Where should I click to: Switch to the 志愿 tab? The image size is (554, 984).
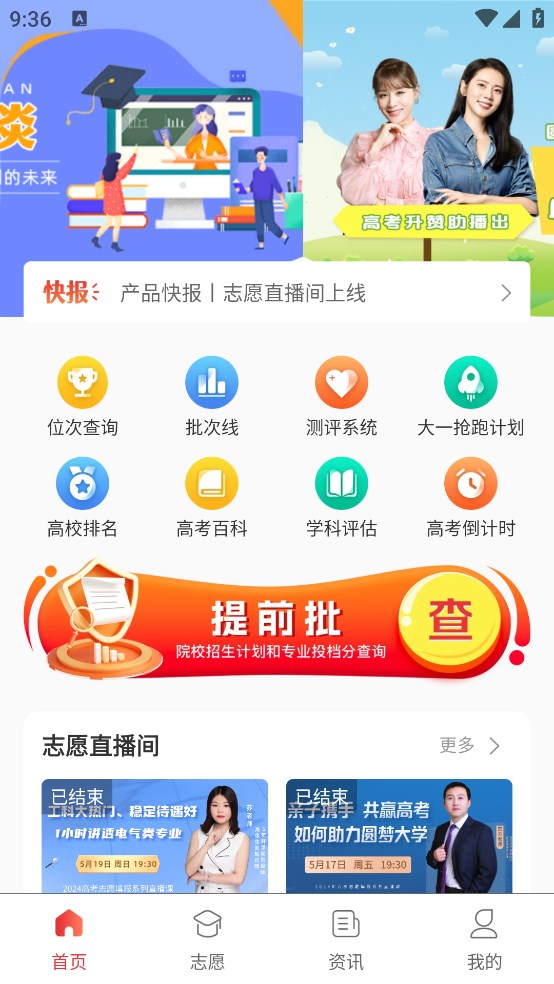click(208, 939)
